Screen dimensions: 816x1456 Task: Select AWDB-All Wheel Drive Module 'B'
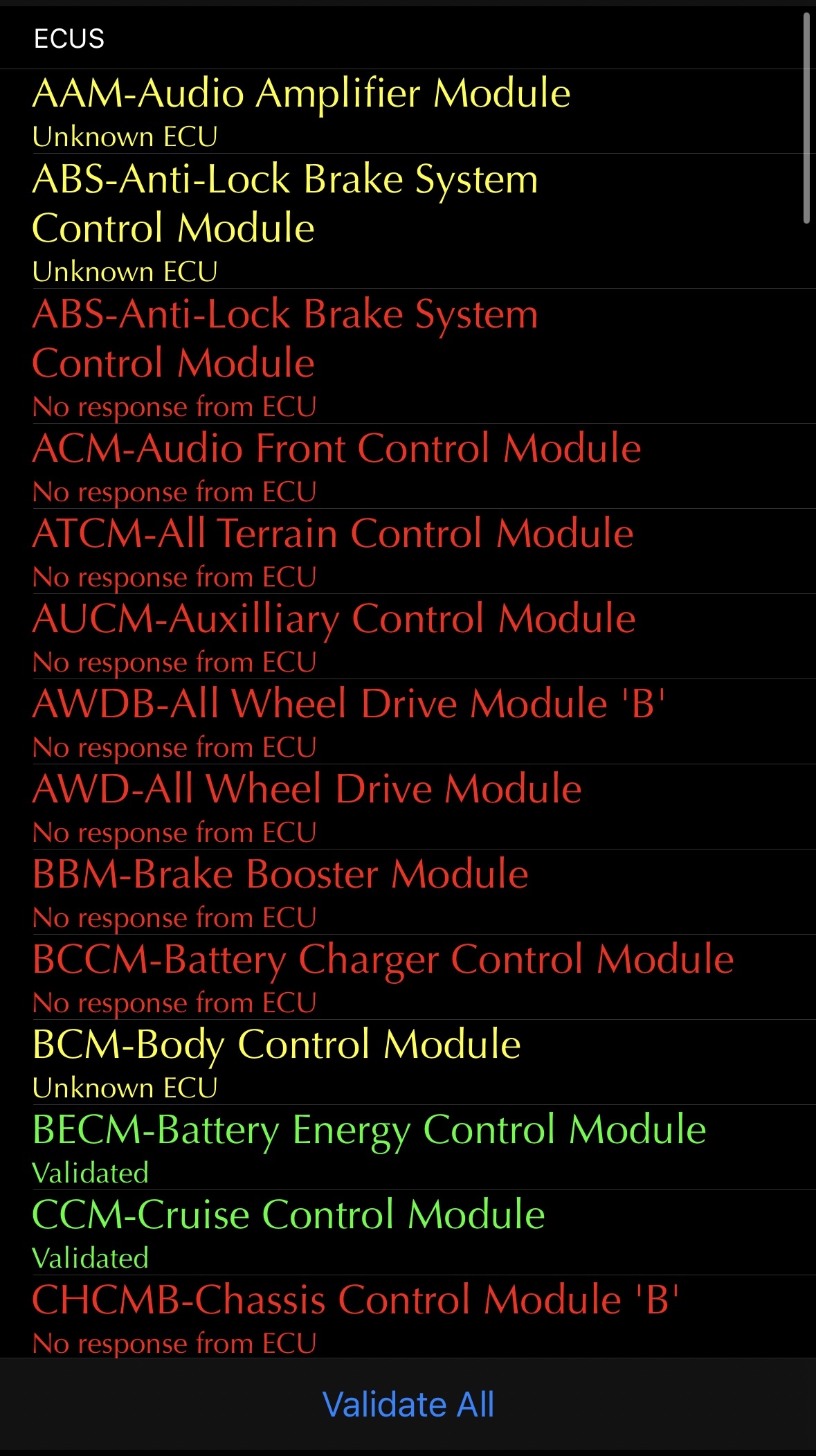coord(408,722)
